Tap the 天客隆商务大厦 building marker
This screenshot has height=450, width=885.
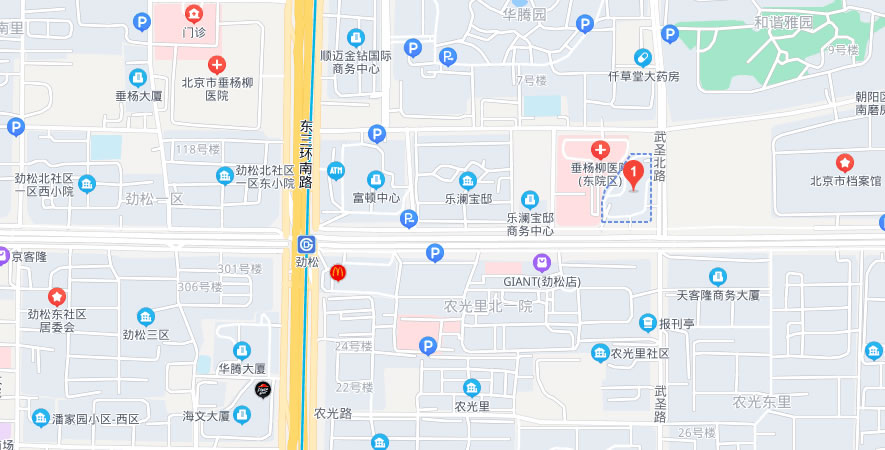pos(717,276)
